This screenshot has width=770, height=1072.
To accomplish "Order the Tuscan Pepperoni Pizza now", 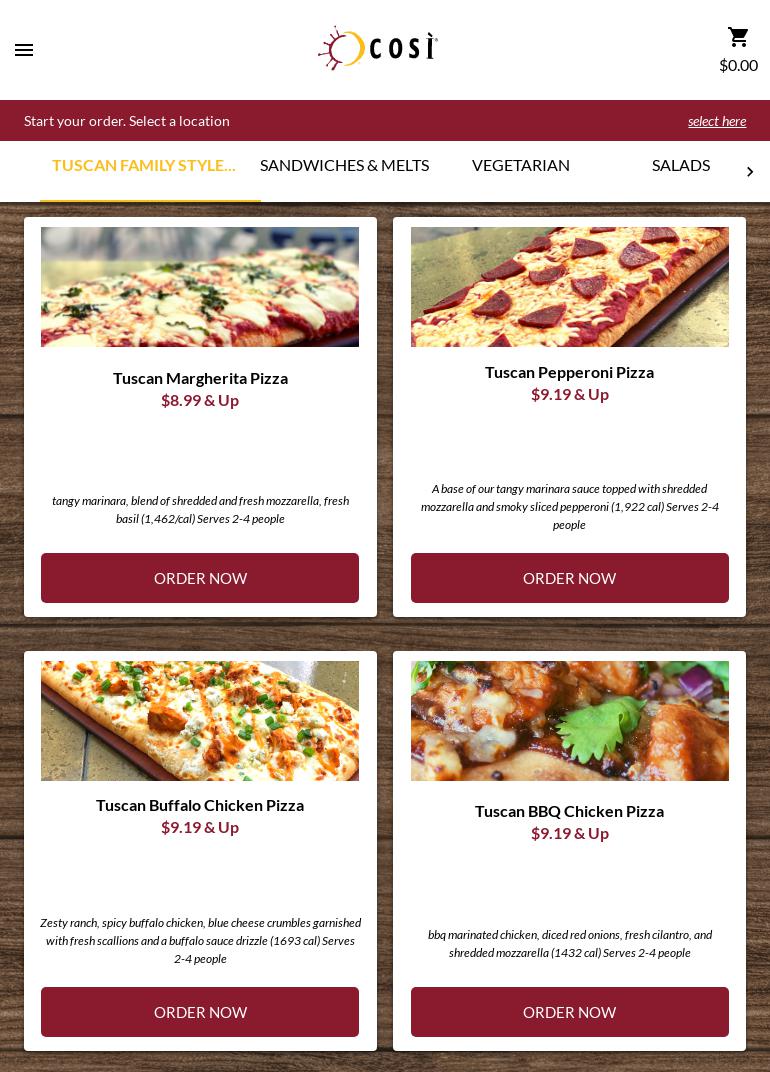I will (569, 578).
